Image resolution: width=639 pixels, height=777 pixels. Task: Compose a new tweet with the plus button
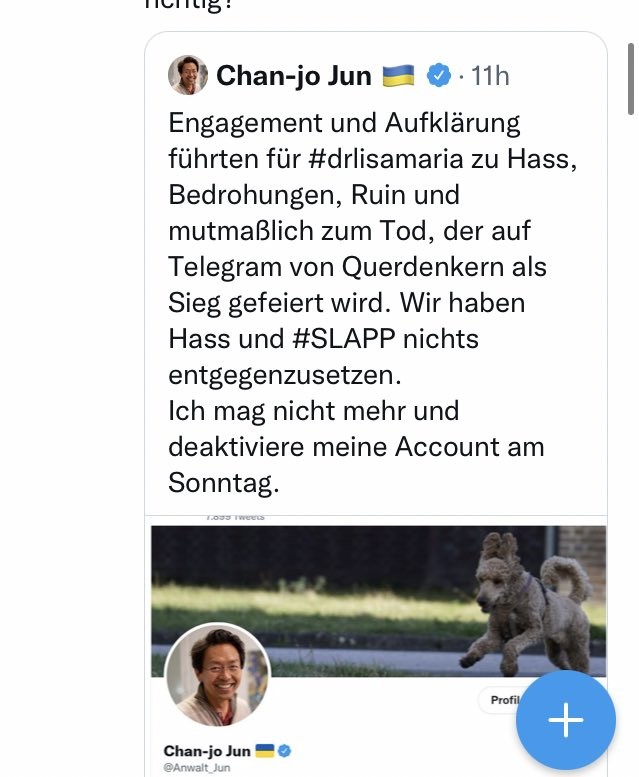pyautogui.click(x=565, y=720)
